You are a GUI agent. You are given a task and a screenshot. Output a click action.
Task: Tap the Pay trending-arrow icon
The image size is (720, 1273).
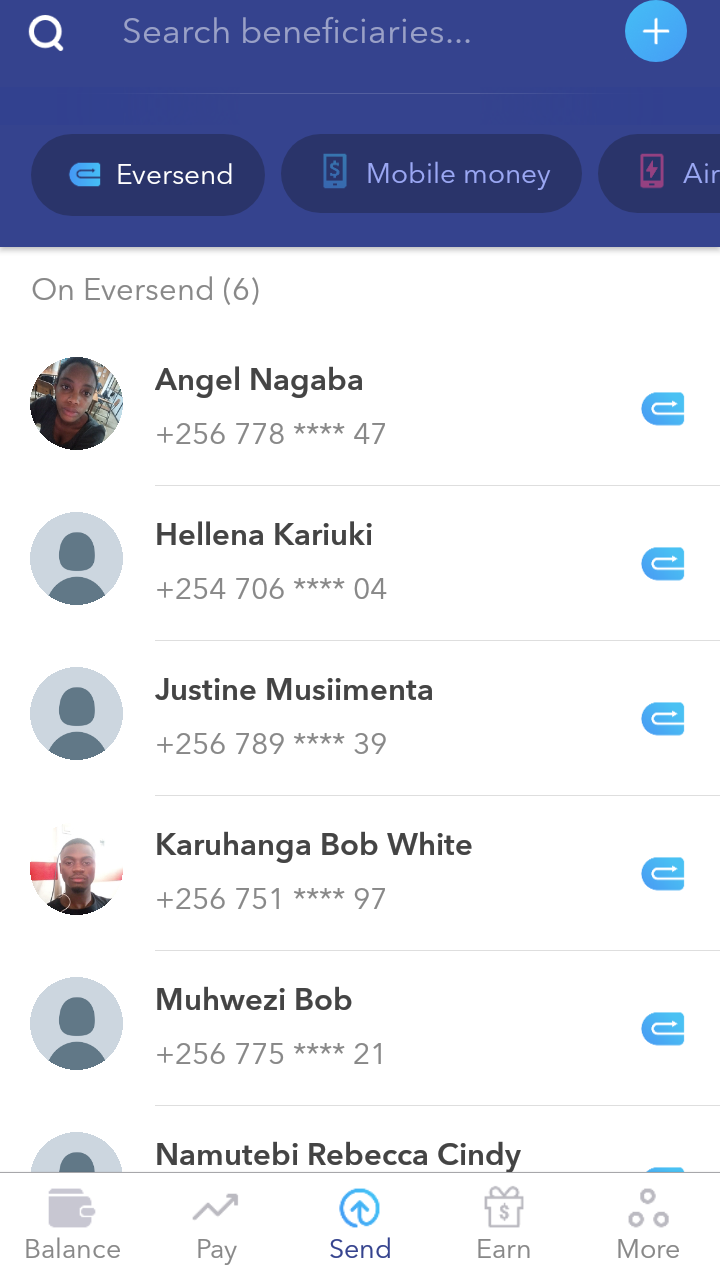[216, 1207]
